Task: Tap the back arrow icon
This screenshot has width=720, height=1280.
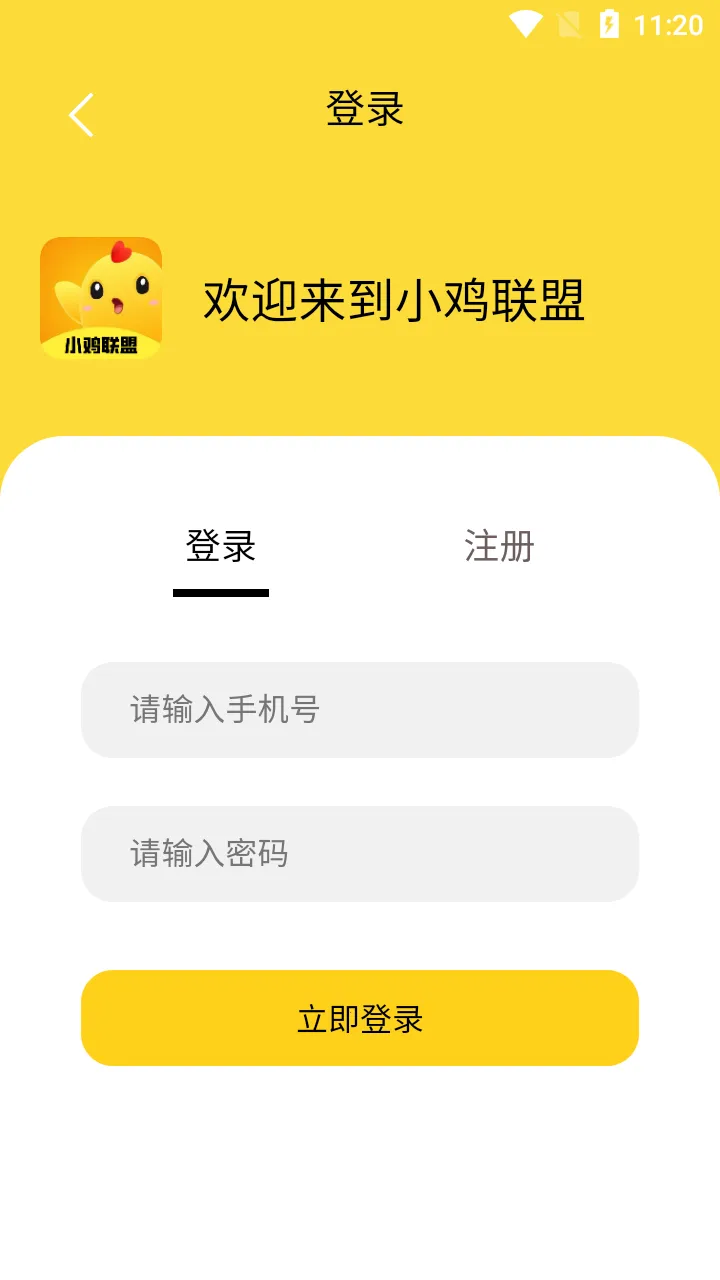Action: [x=81, y=113]
